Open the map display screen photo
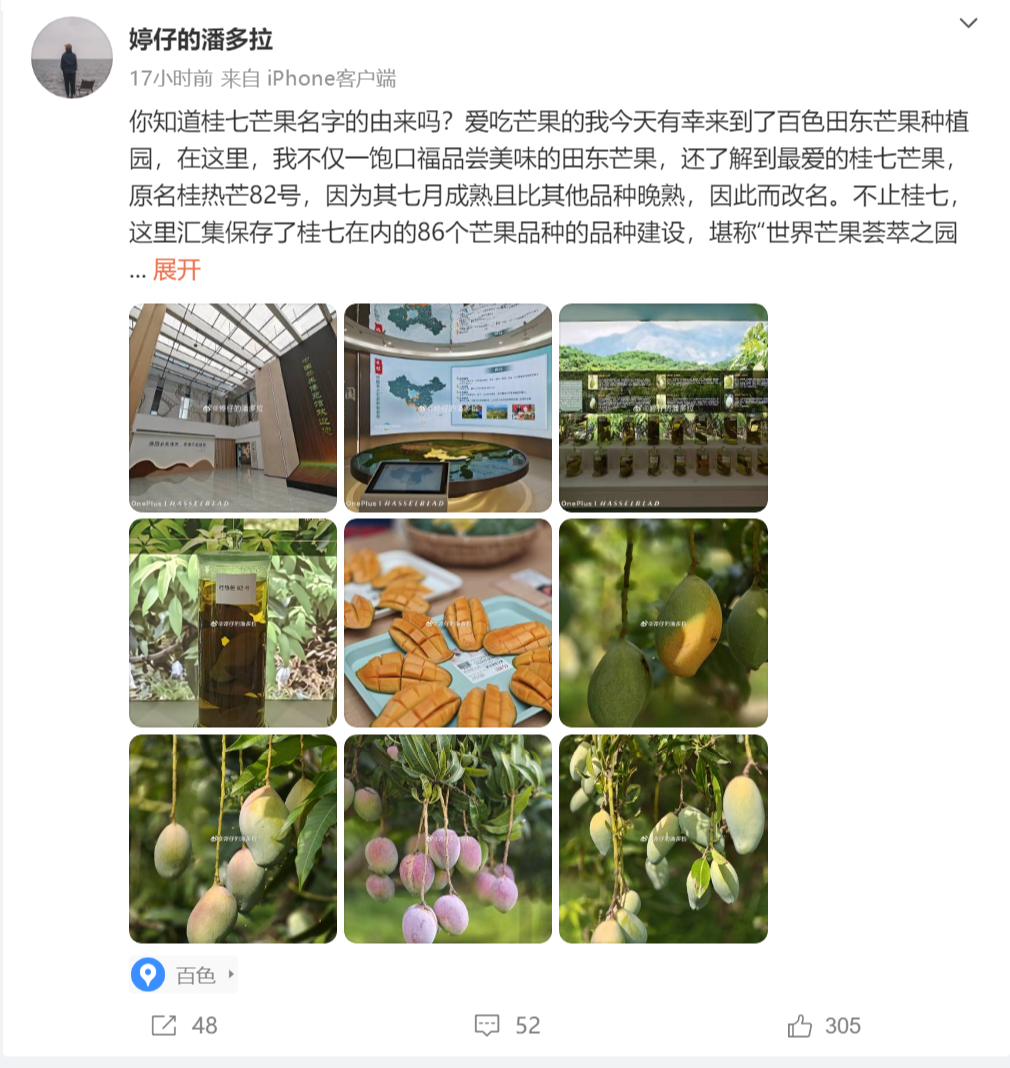Viewport: 1010px width, 1068px height. point(448,408)
